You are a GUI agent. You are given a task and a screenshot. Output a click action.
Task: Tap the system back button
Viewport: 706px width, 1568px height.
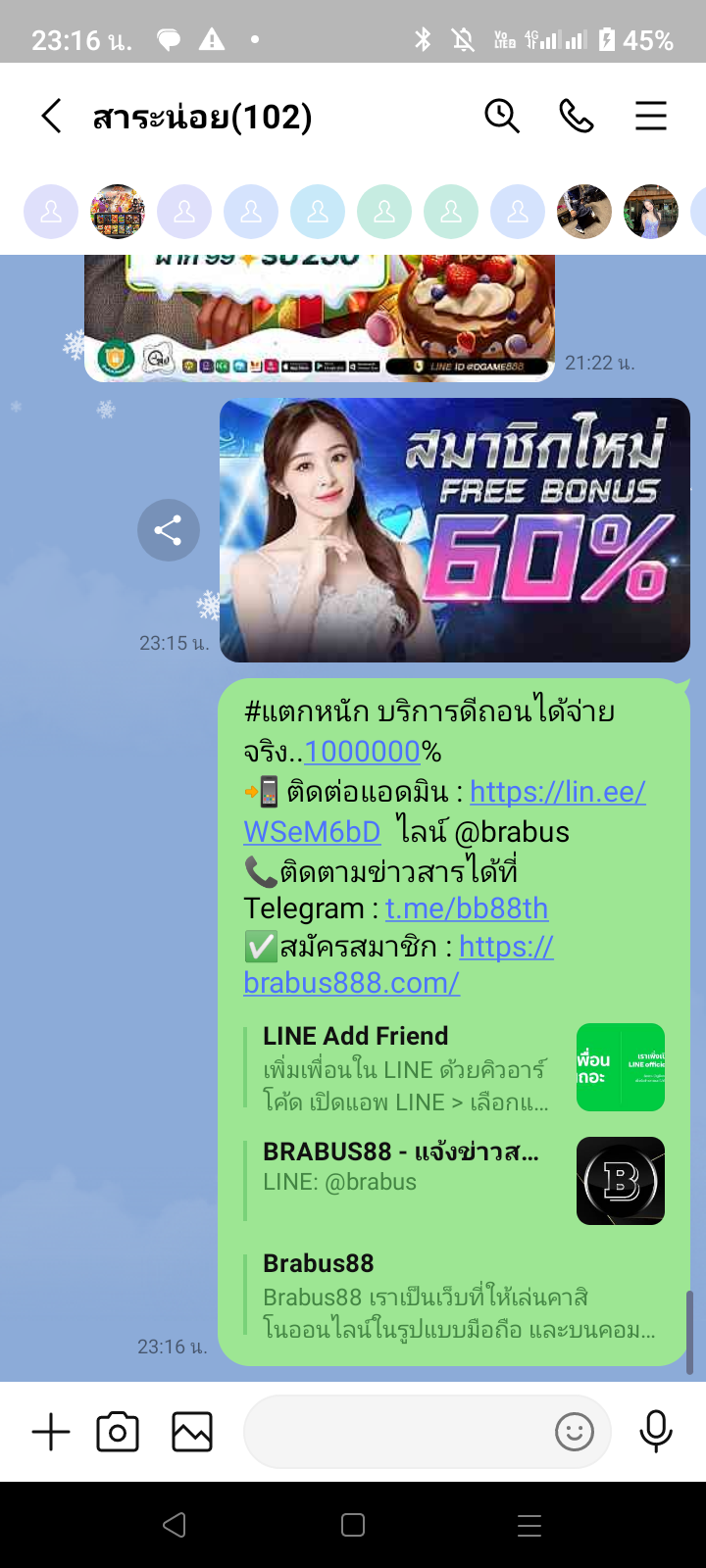click(175, 1525)
